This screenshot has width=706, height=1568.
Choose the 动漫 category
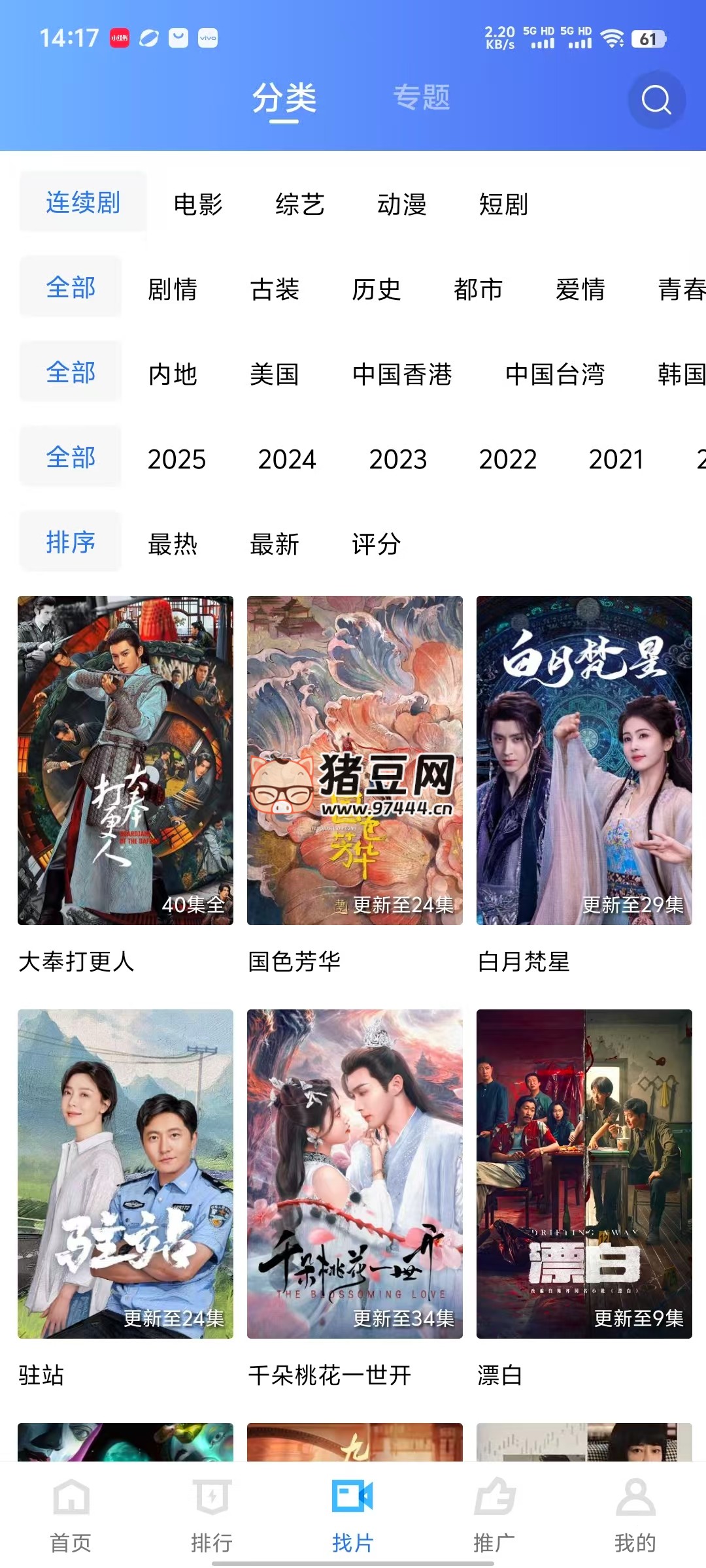pos(402,204)
